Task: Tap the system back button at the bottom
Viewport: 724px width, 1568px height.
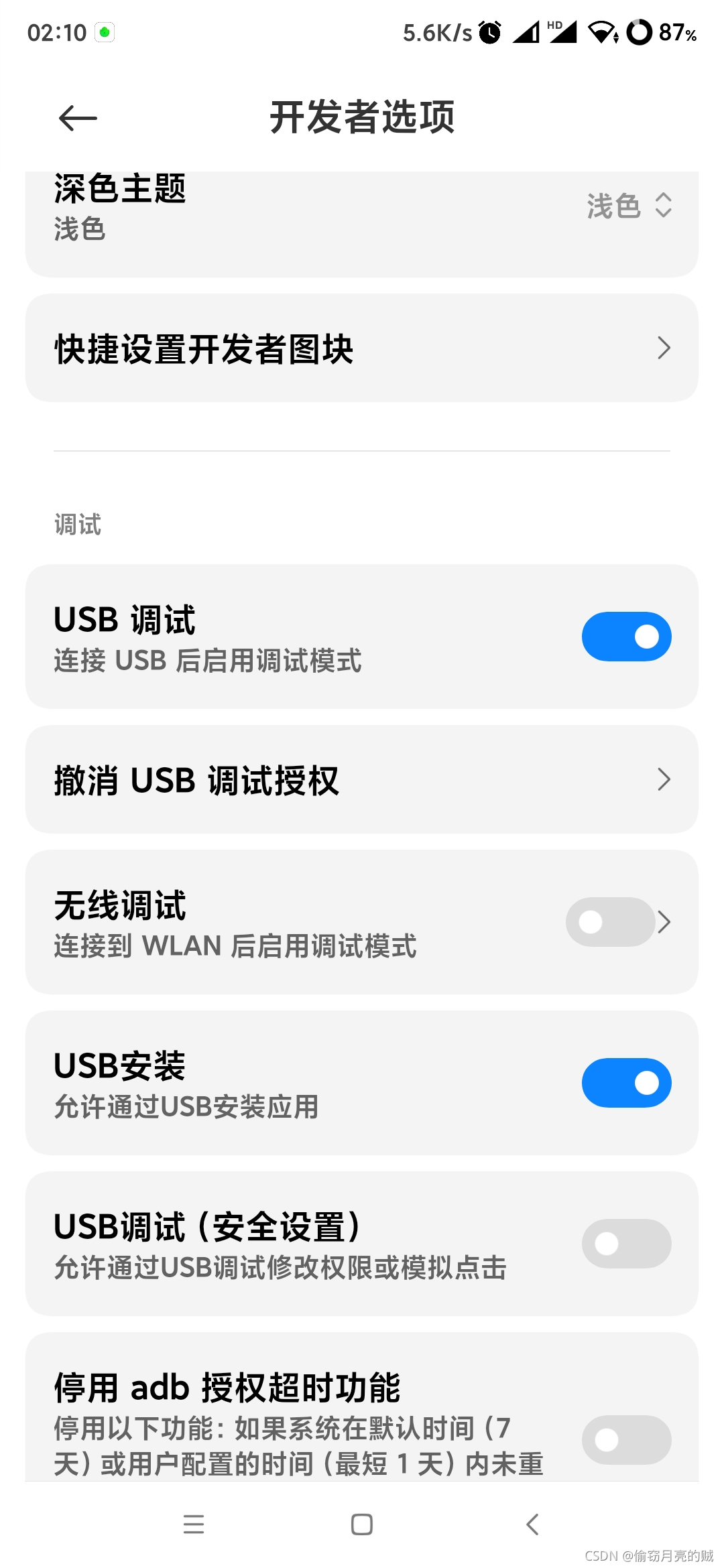Action: (532, 1524)
